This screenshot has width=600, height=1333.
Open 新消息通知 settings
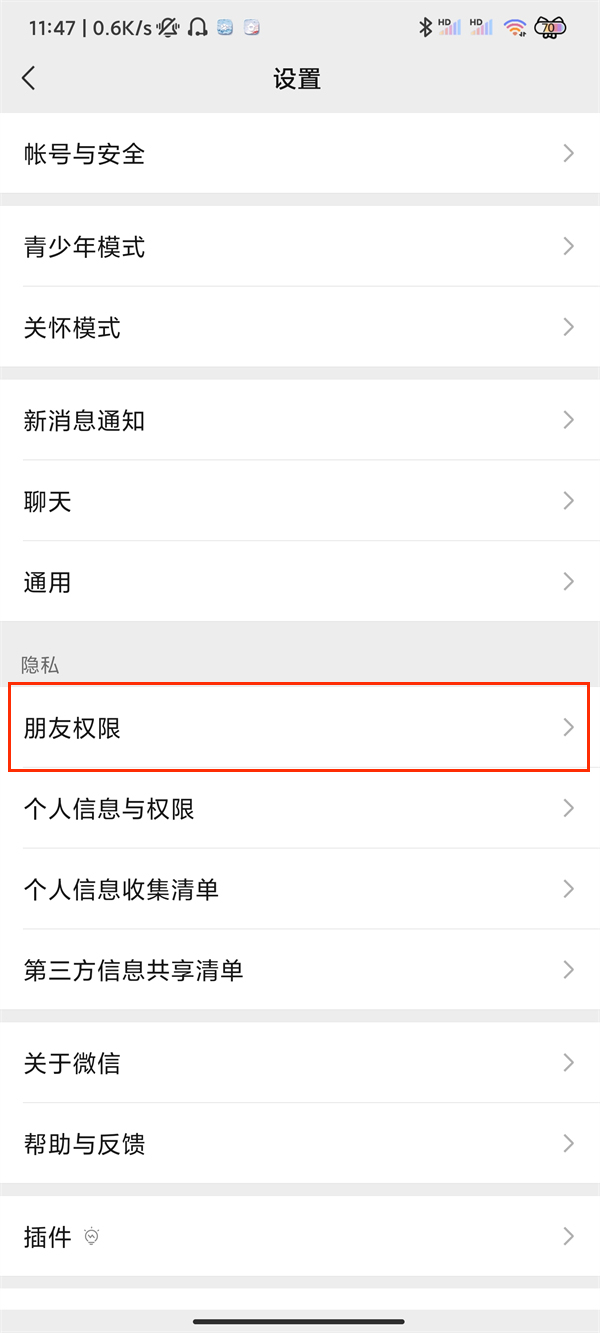[x=300, y=420]
